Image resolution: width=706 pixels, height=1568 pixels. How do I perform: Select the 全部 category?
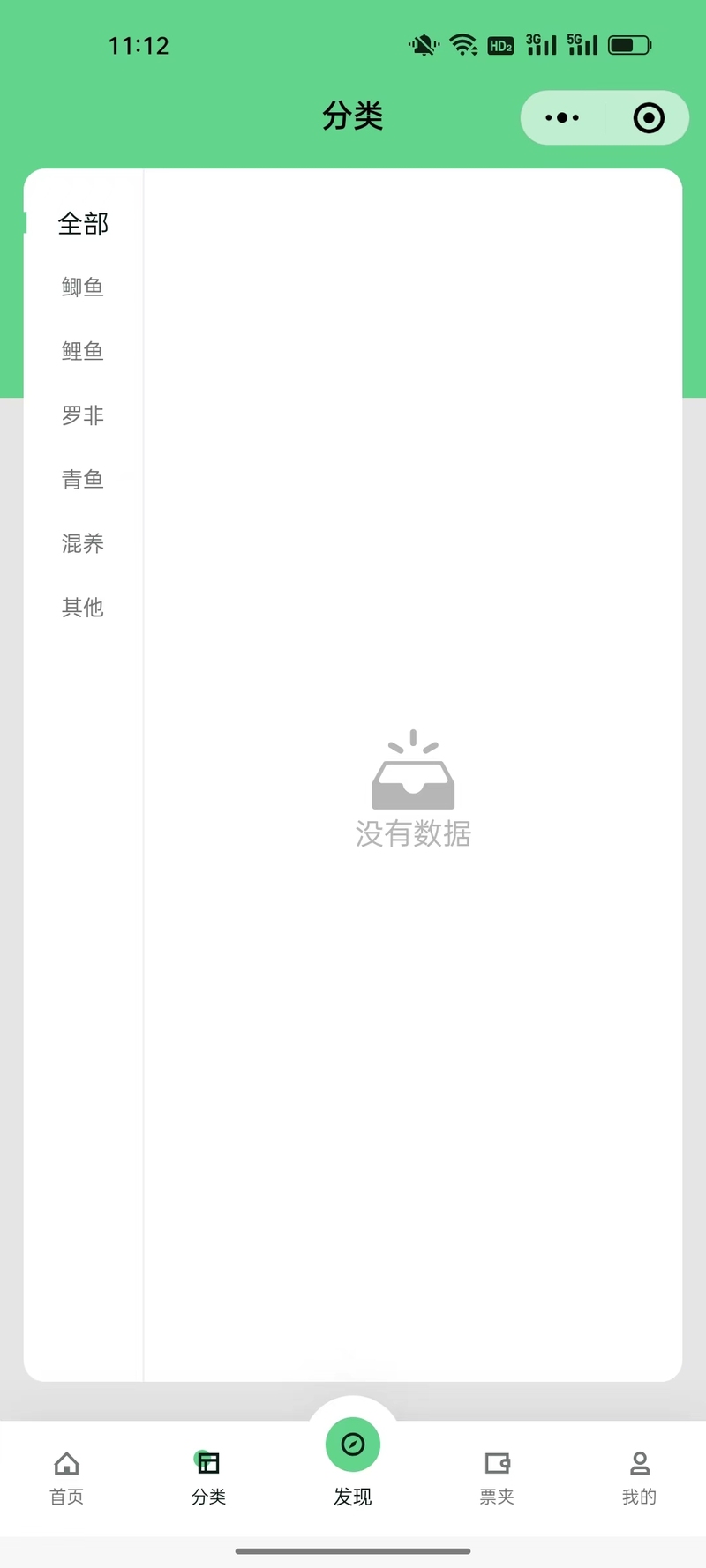click(83, 224)
